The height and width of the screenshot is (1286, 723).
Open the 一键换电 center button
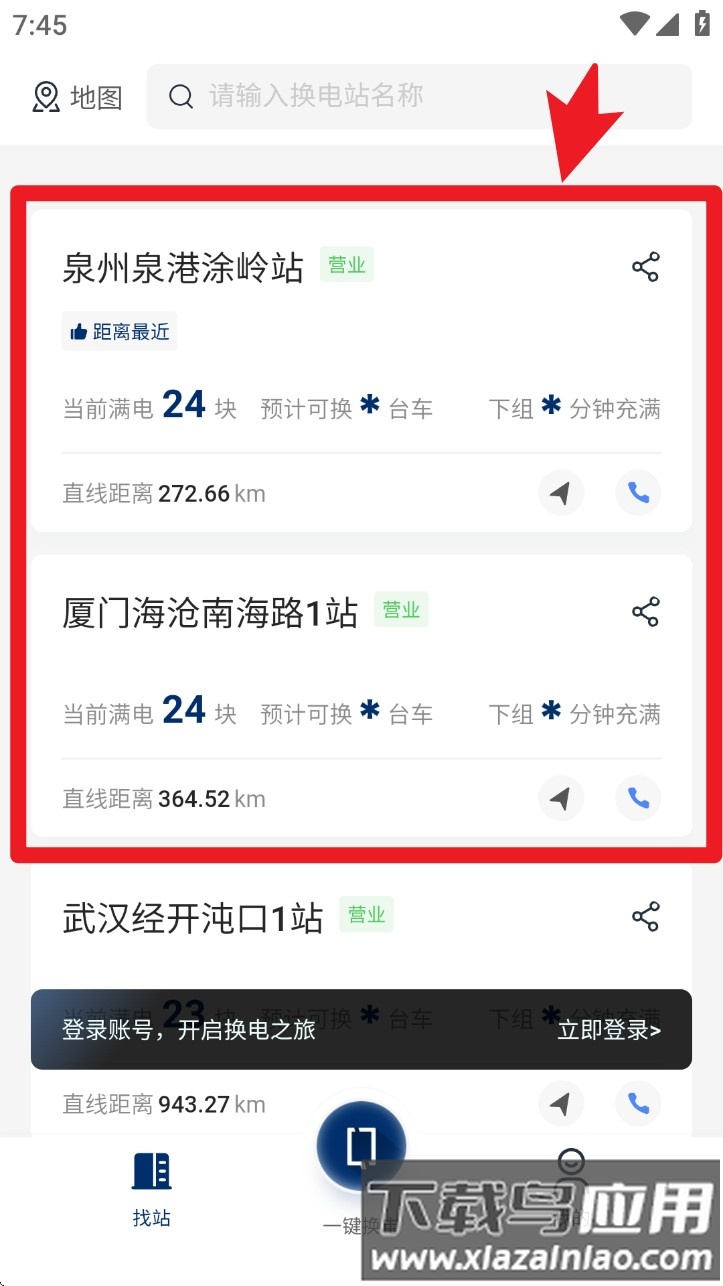point(361,1145)
